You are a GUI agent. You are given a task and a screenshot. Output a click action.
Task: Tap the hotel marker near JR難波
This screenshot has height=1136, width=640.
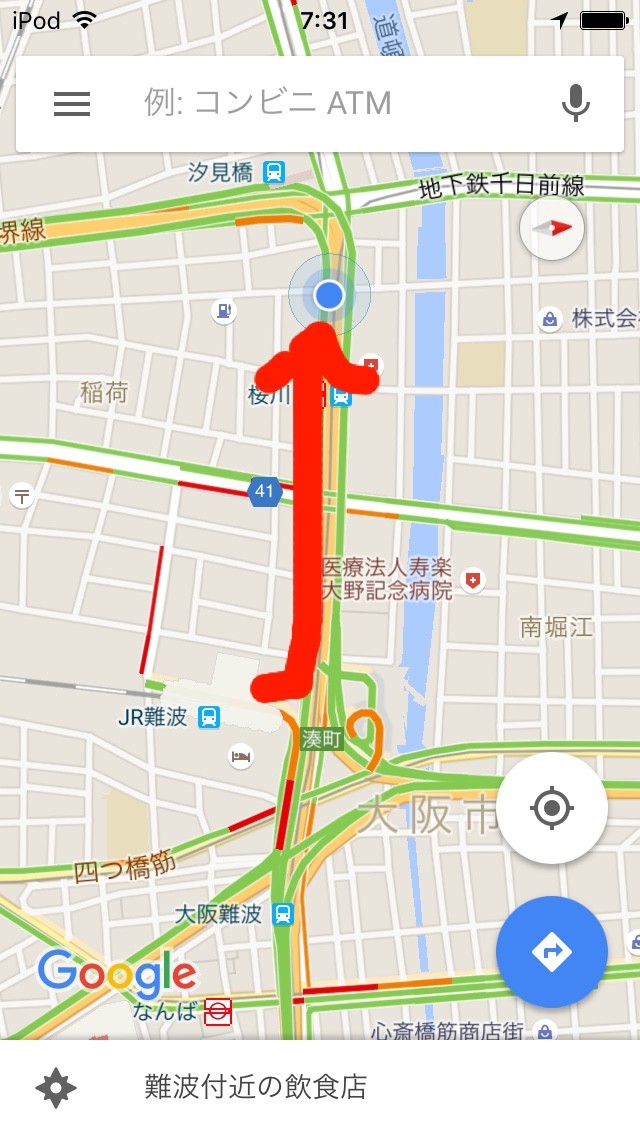pos(241,757)
